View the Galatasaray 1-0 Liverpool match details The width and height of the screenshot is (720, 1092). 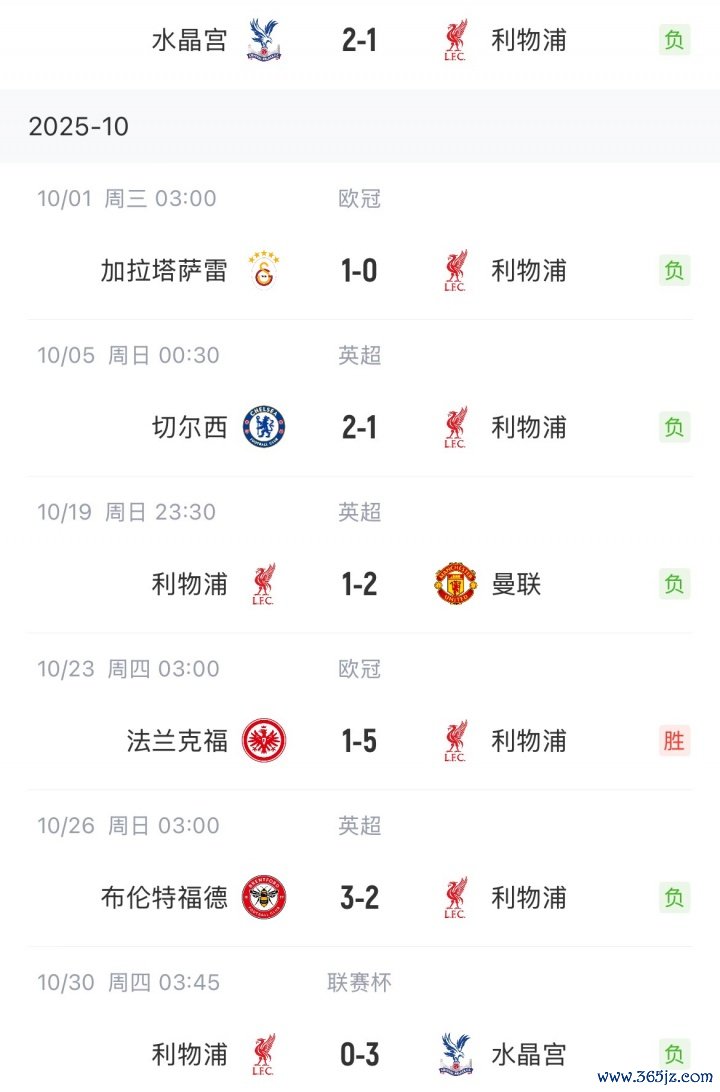359,270
